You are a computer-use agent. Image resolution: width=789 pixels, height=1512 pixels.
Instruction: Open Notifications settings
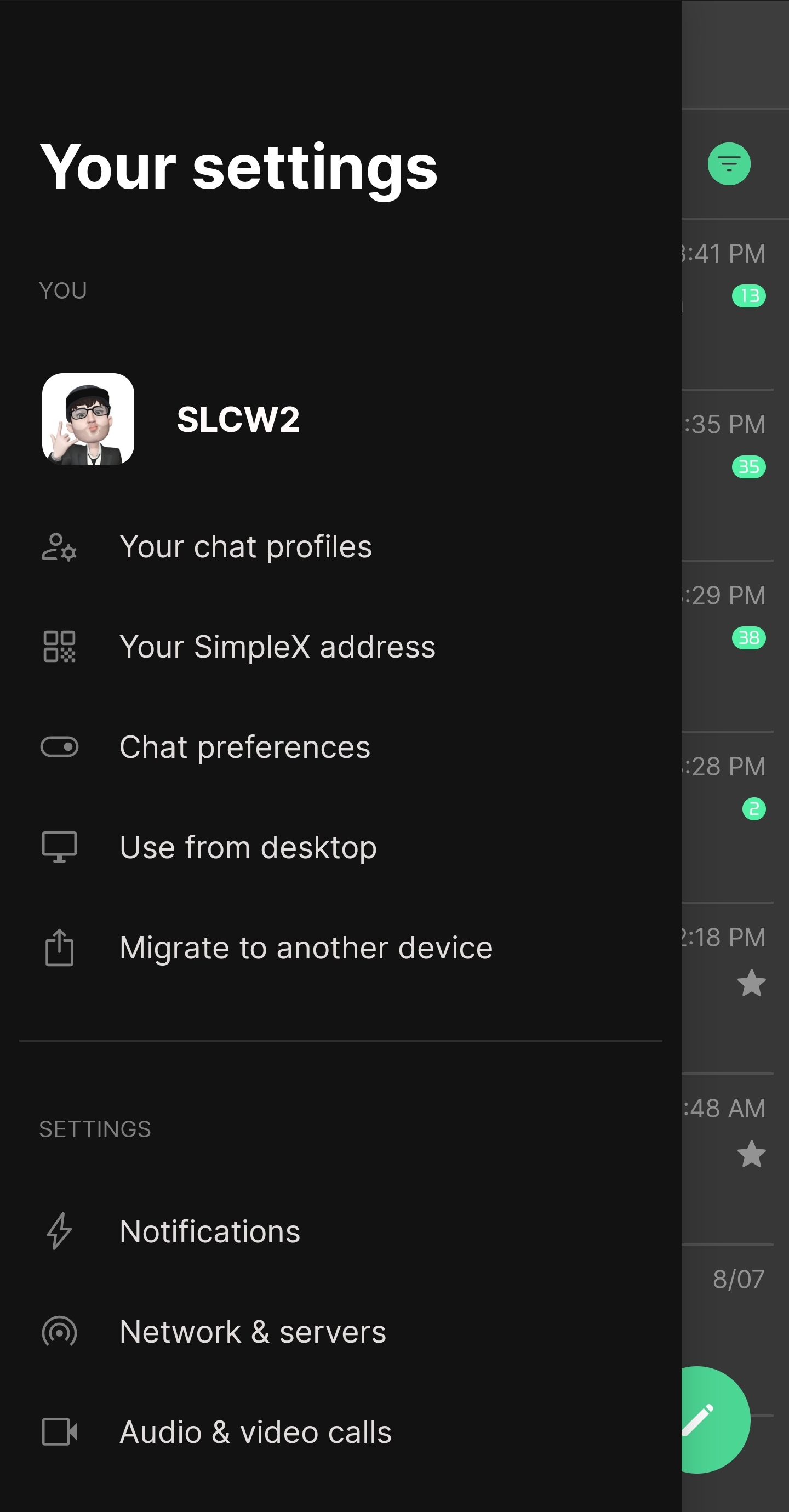point(209,1231)
